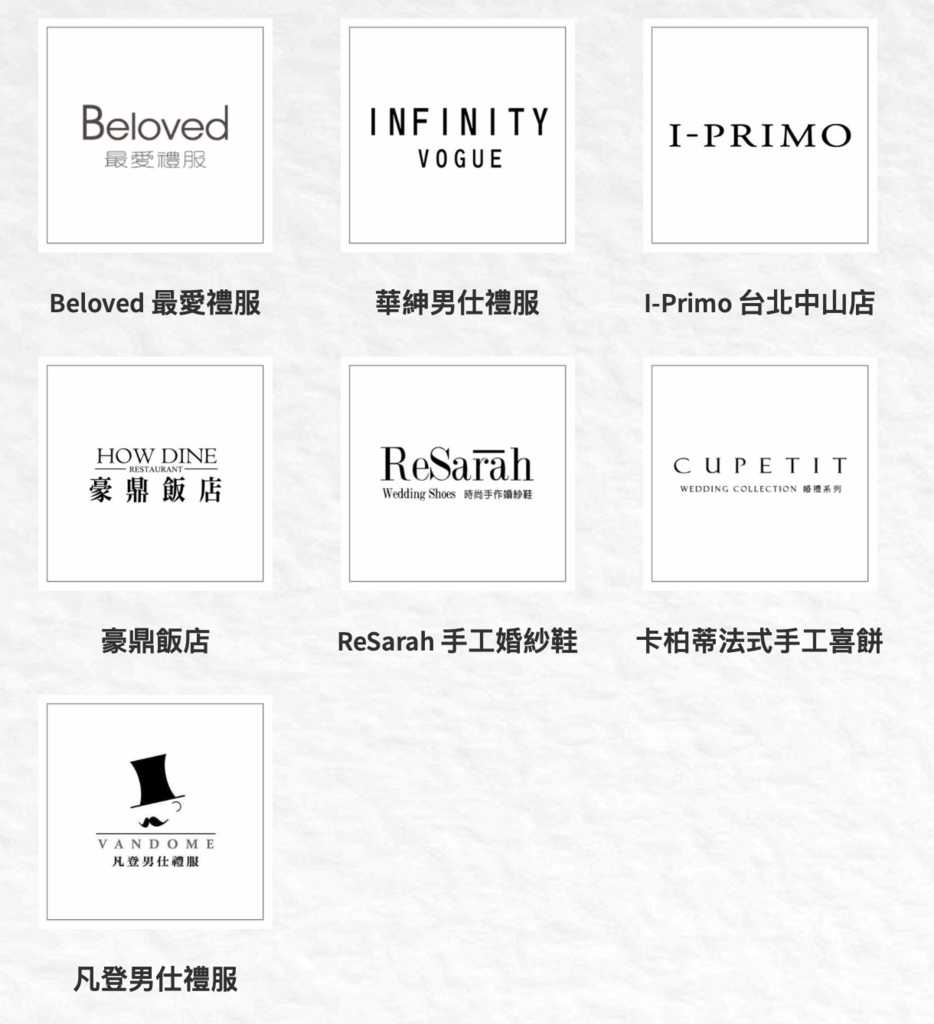Open ReSarah 手工婚紗鞋 tile
The width and height of the screenshot is (934, 1024).
pyautogui.click(x=457, y=473)
